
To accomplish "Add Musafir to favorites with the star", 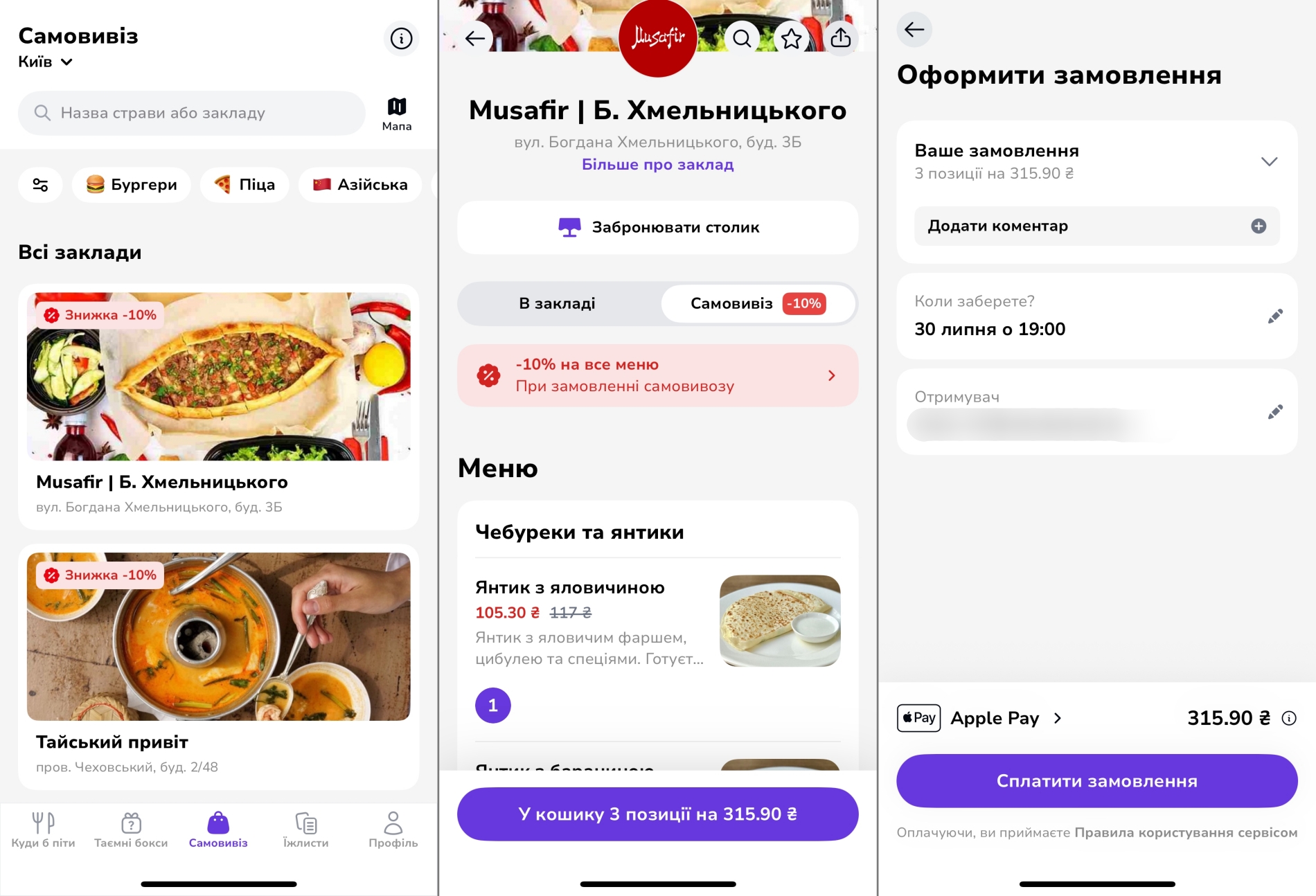I will 791,38.
